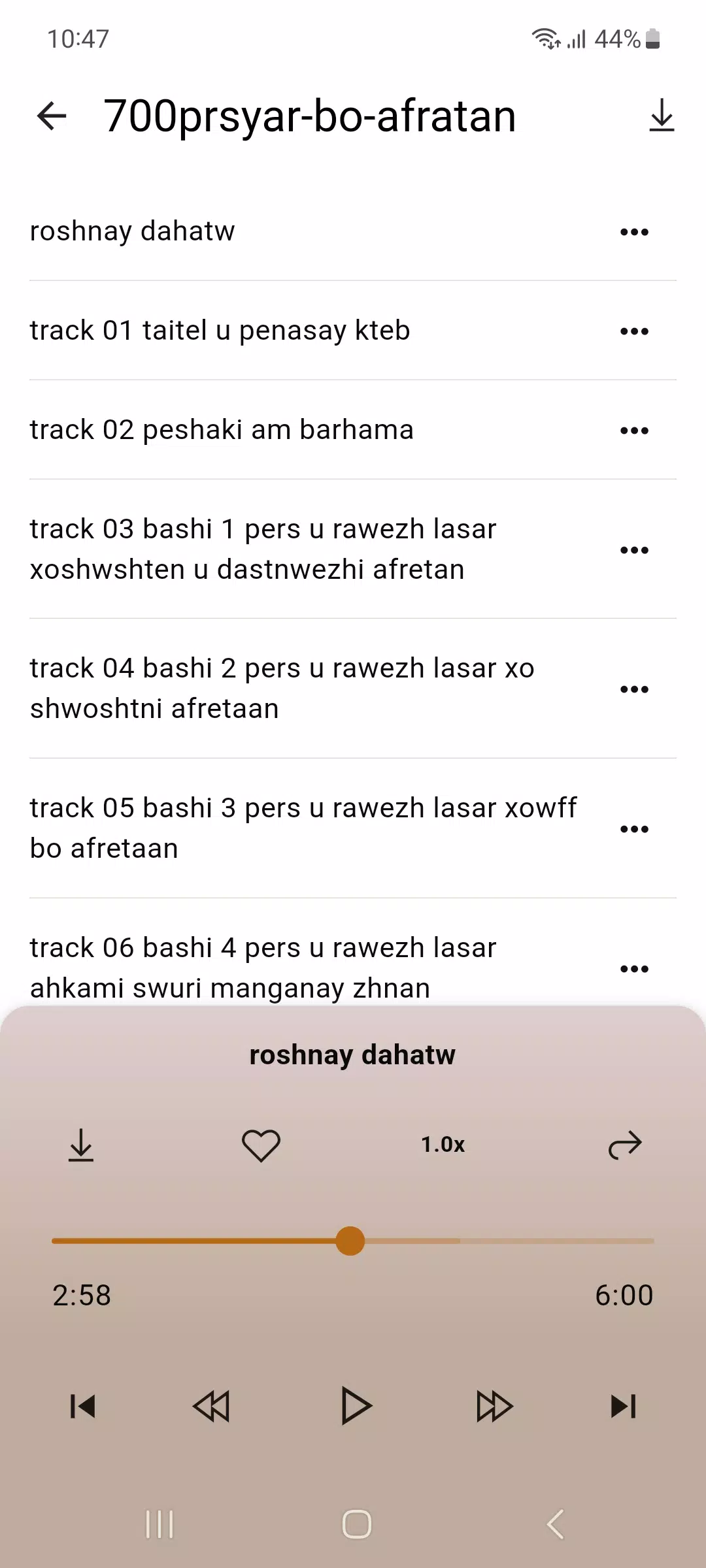
Task: Download the whole 700prsyar-bo-afratan album
Action: point(662,116)
